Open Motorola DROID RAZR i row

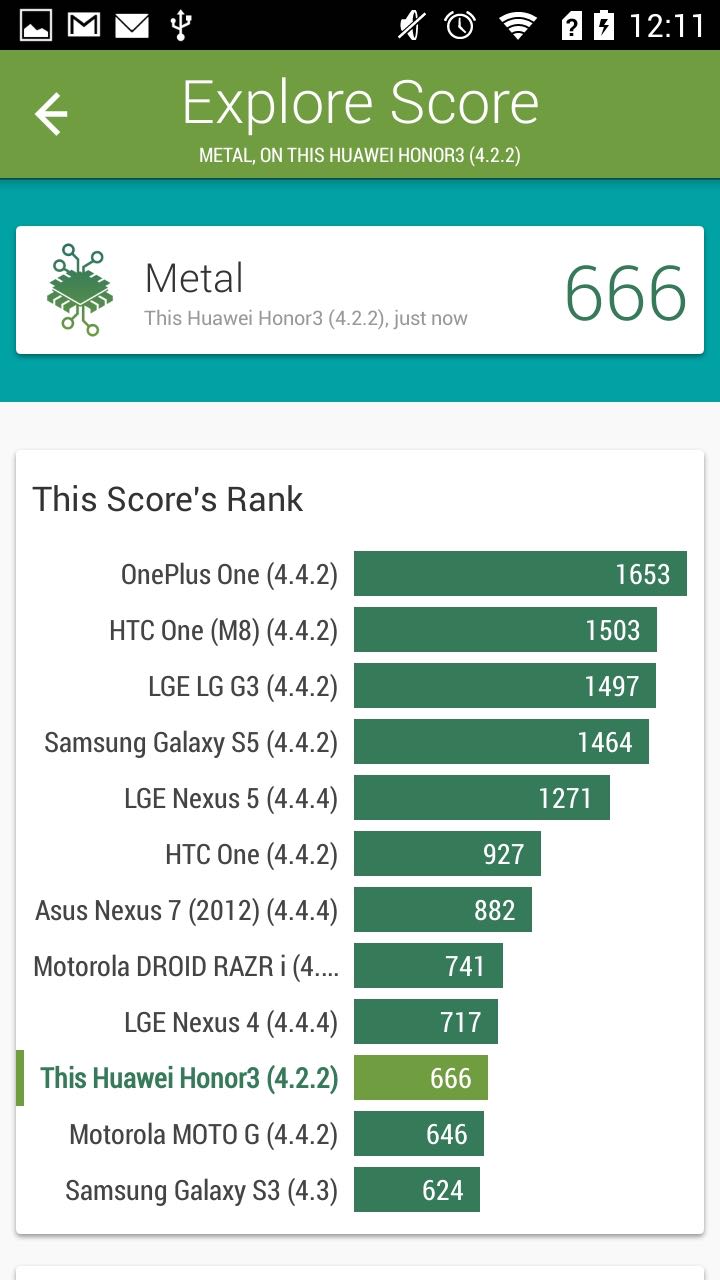pyautogui.click(x=360, y=966)
